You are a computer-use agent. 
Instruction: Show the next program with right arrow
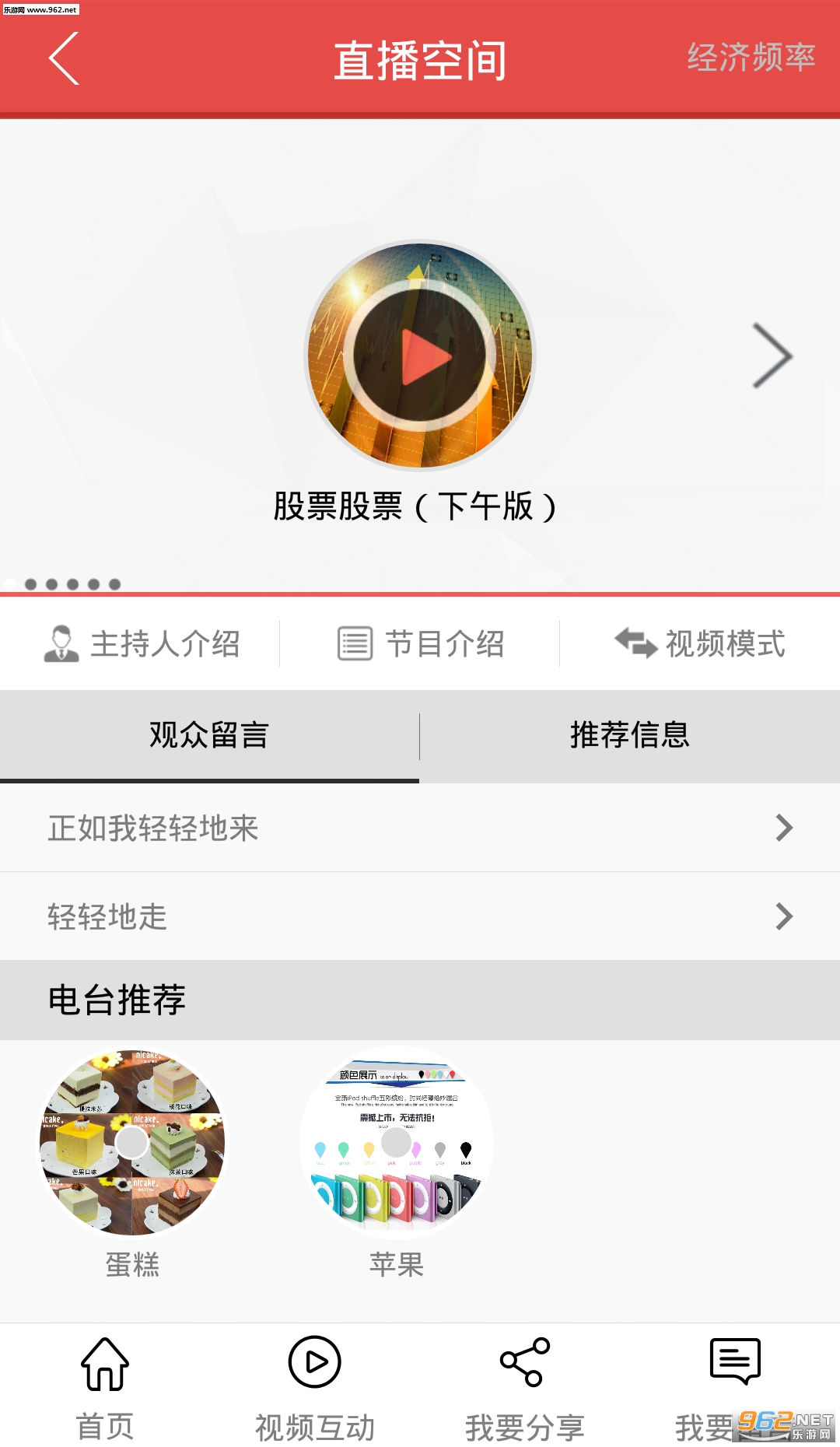point(772,356)
